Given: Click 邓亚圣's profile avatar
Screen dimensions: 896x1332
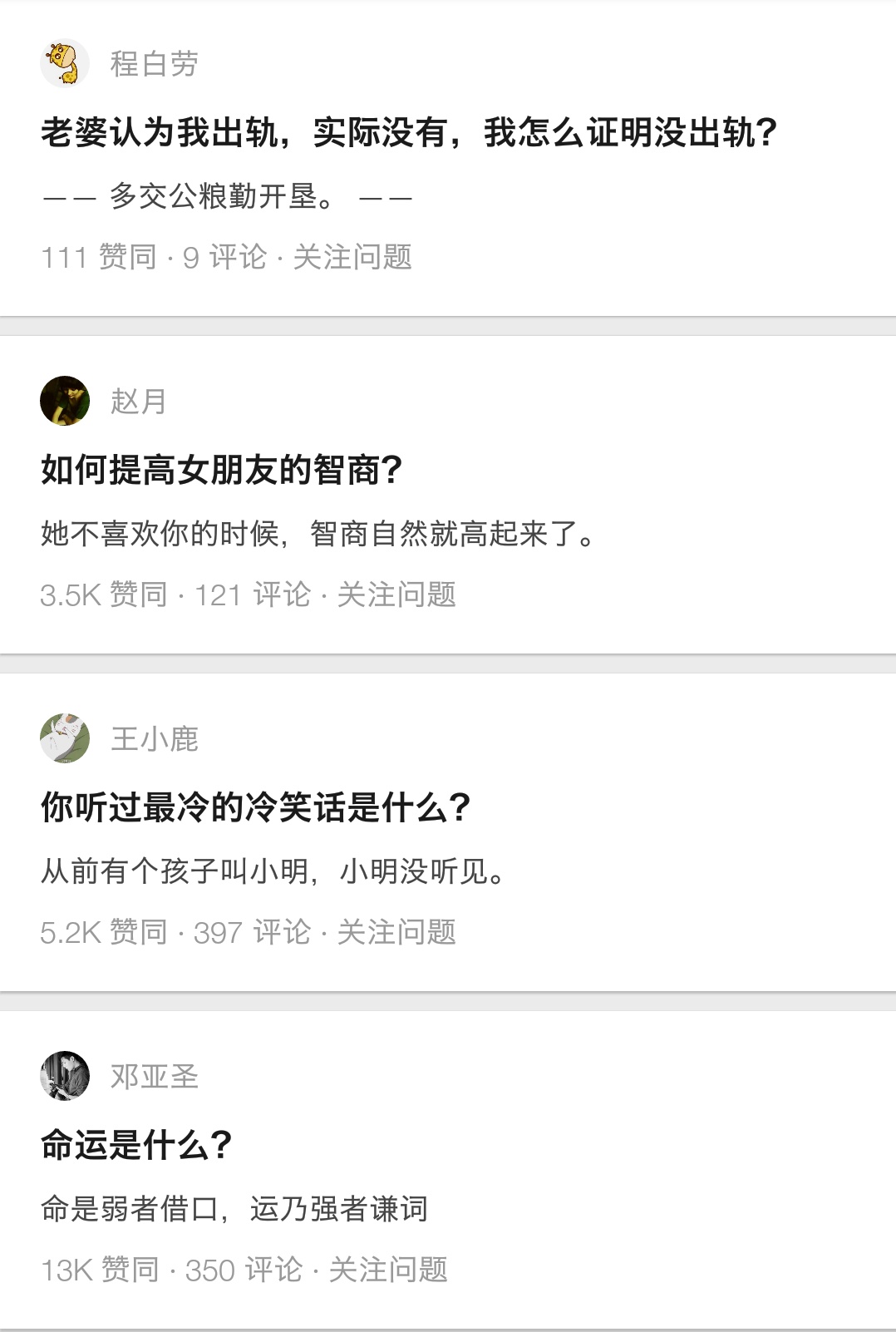Looking at the screenshot, I should click(66, 1073).
